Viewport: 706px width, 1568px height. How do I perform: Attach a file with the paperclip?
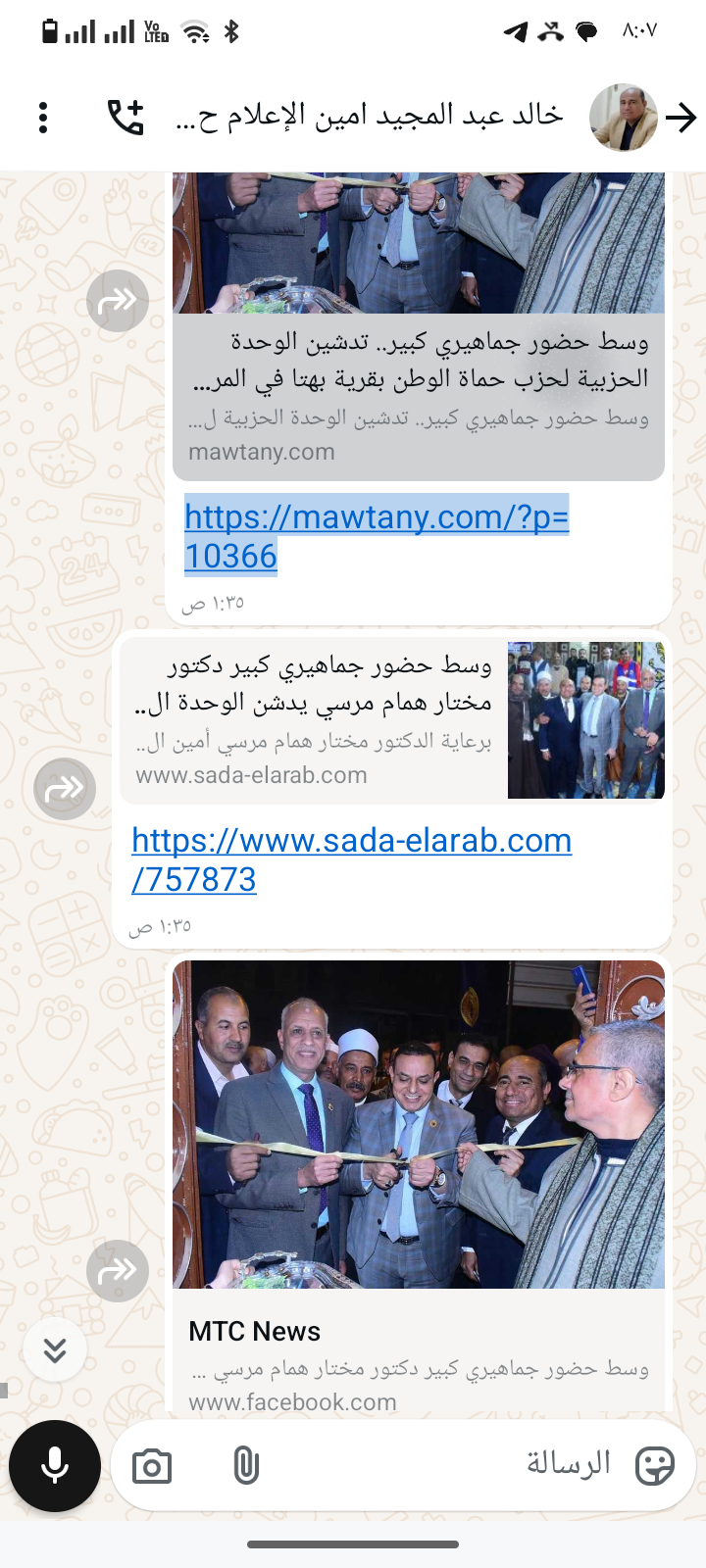click(246, 1467)
